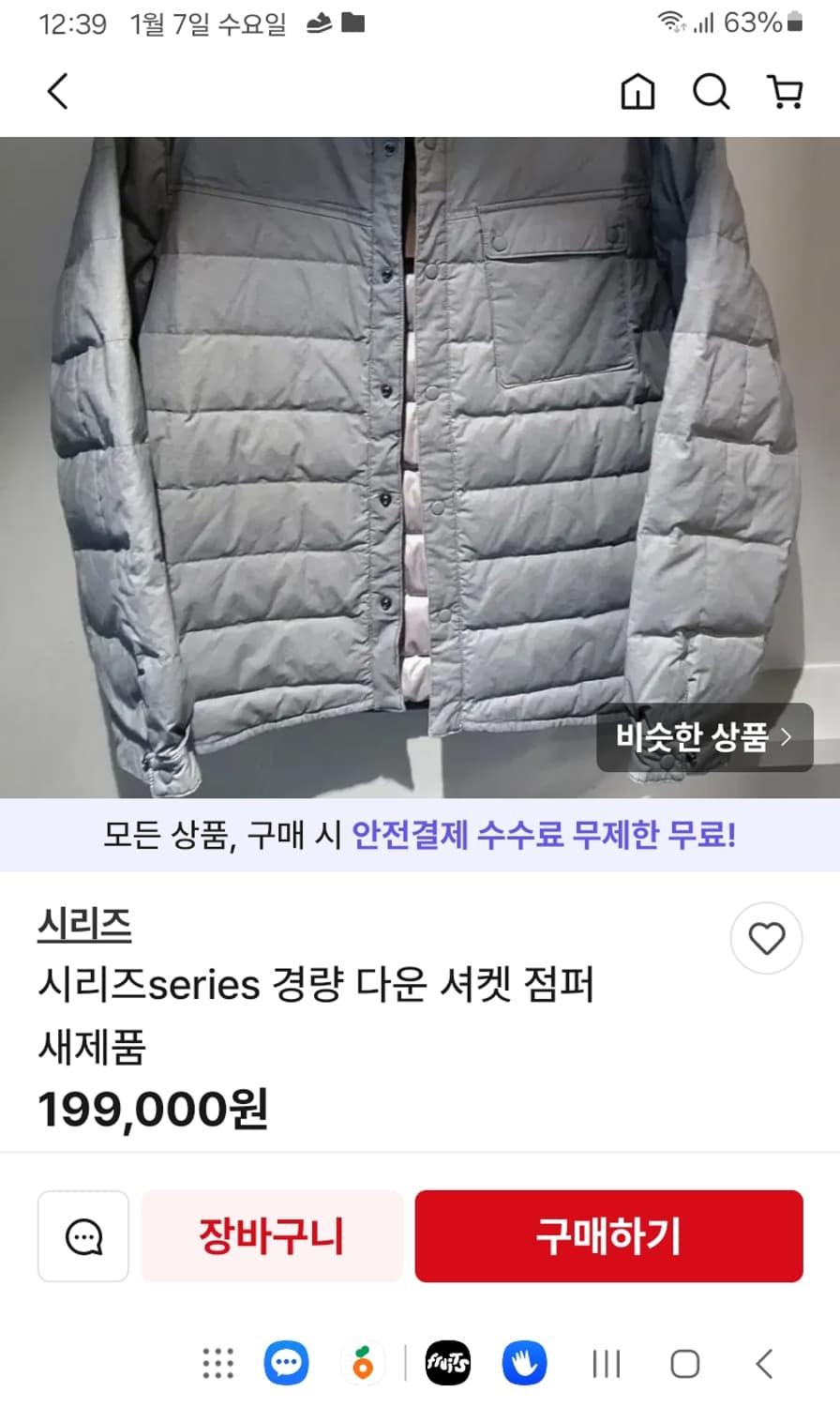Open the blue hand app icon
The image size is (840, 1407).
(525, 1363)
